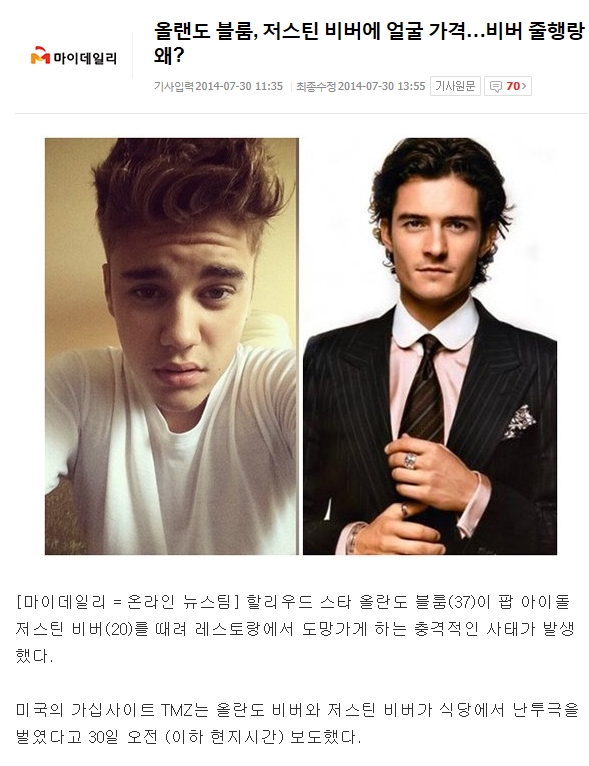Open the article photo
589x766 pixels.
click(x=301, y=346)
